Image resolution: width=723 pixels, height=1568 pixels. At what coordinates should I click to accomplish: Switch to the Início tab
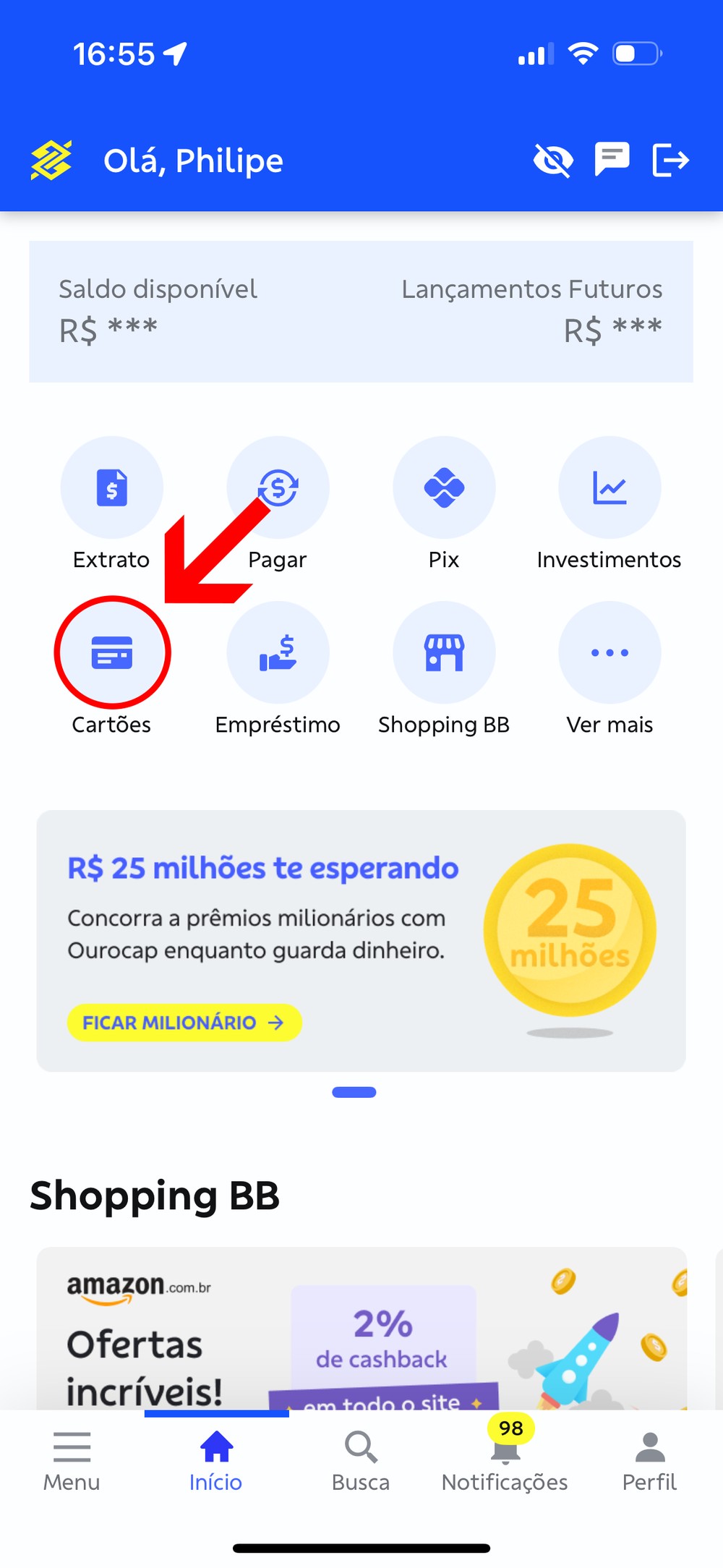tap(216, 1461)
